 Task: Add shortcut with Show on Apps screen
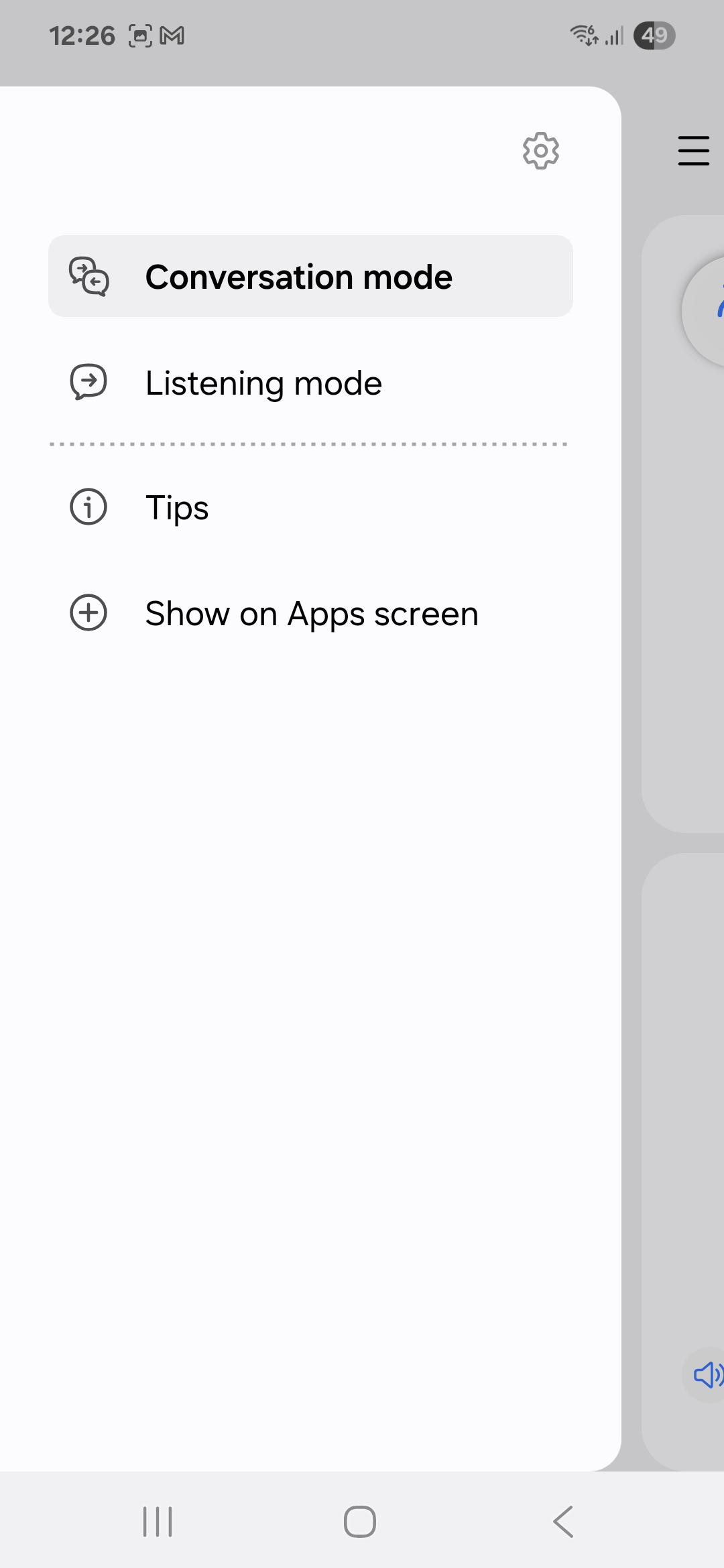312,613
